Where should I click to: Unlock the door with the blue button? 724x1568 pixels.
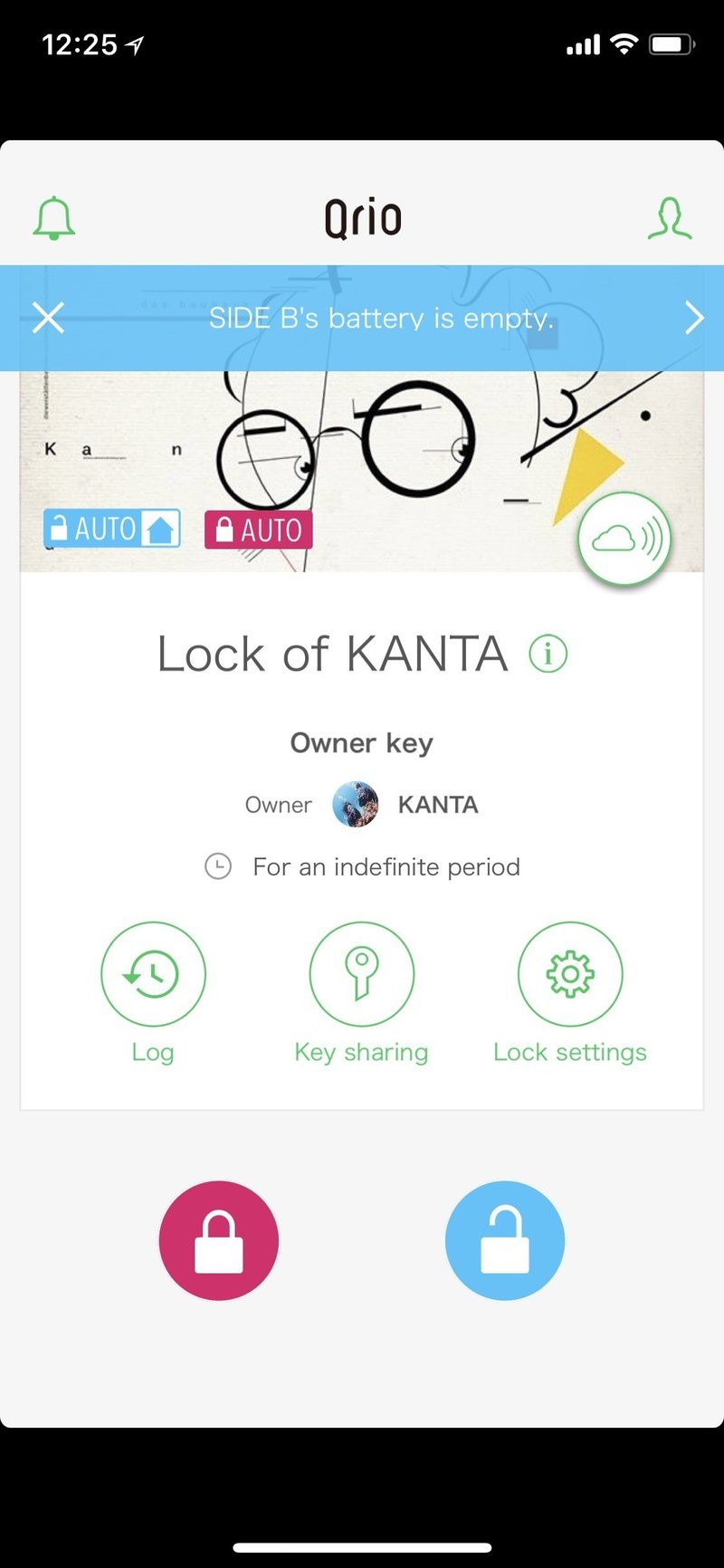(x=505, y=1240)
